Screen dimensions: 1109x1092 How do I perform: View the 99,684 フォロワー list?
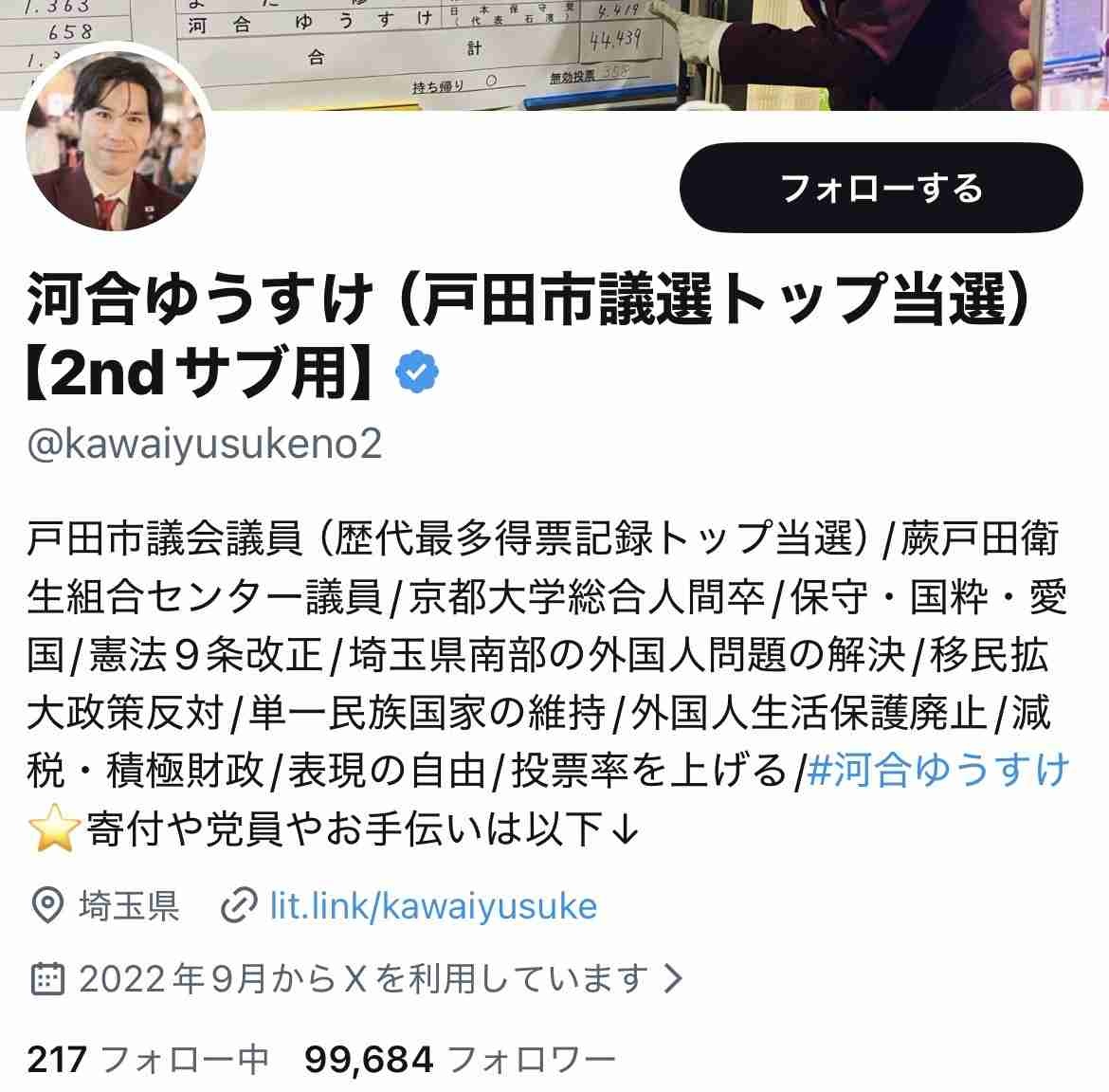pos(460,1059)
